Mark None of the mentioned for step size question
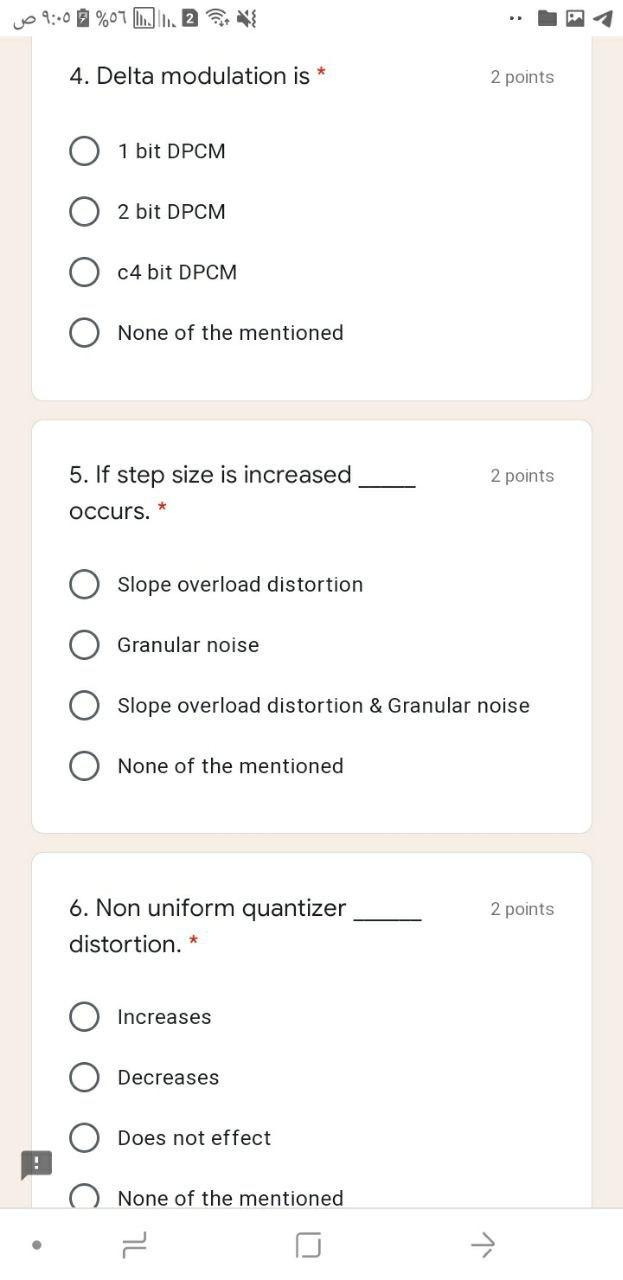623x1280 pixels. pyautogui.click(x=84, y=766)
